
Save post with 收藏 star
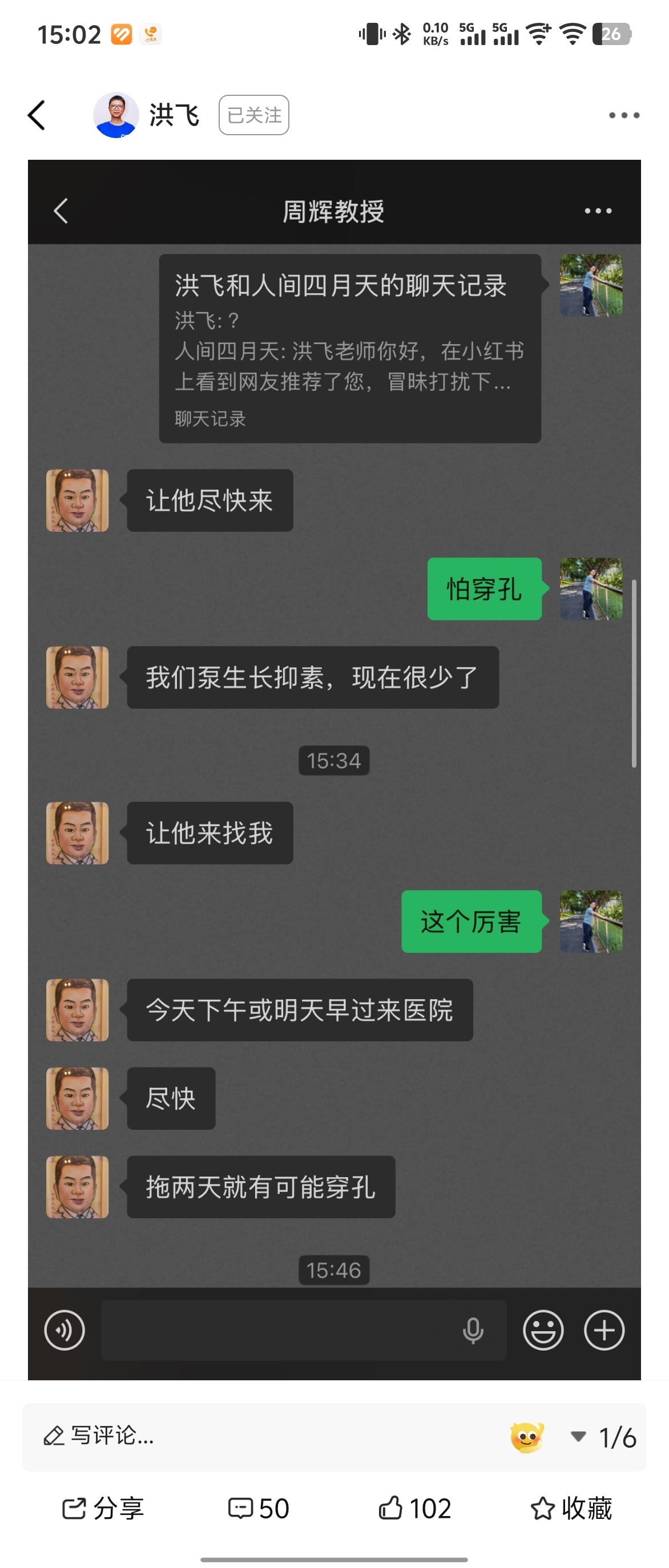(571, 1508)
